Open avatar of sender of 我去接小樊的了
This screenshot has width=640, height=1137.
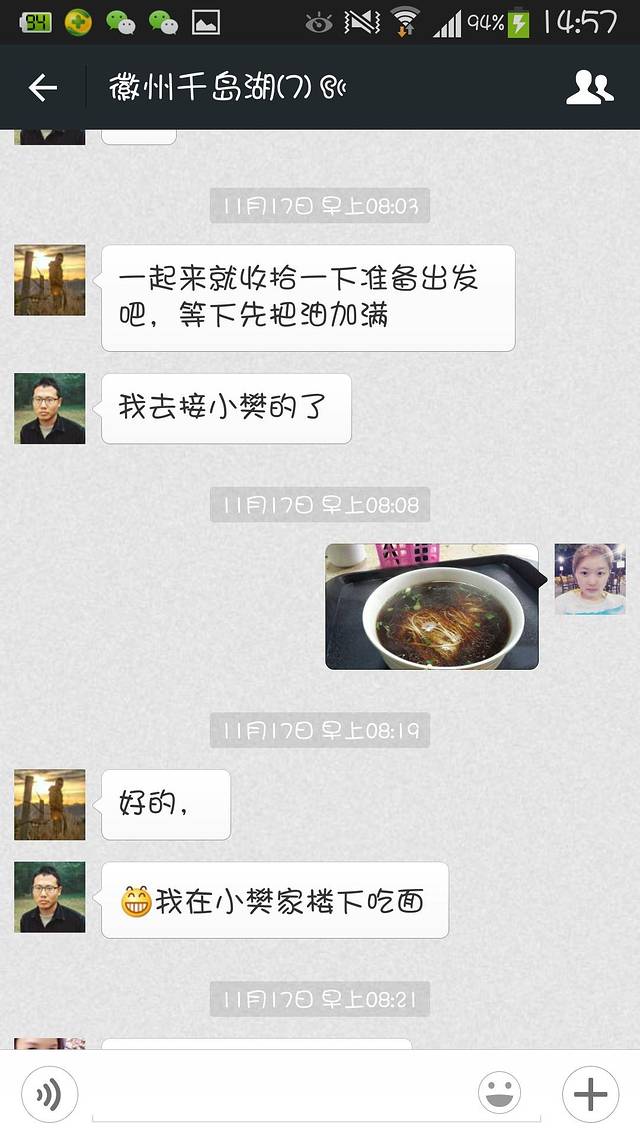pyautogui.click(x=50, y=408)
